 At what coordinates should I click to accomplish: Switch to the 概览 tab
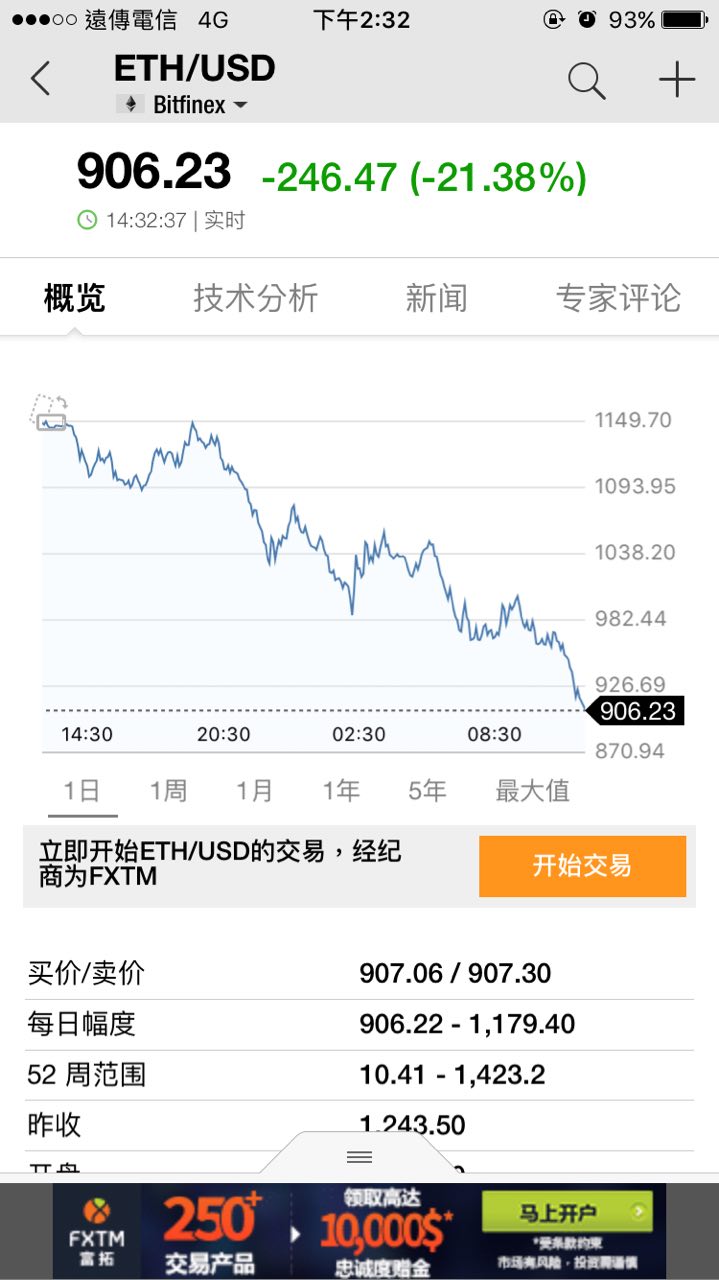tap(75, 298)
